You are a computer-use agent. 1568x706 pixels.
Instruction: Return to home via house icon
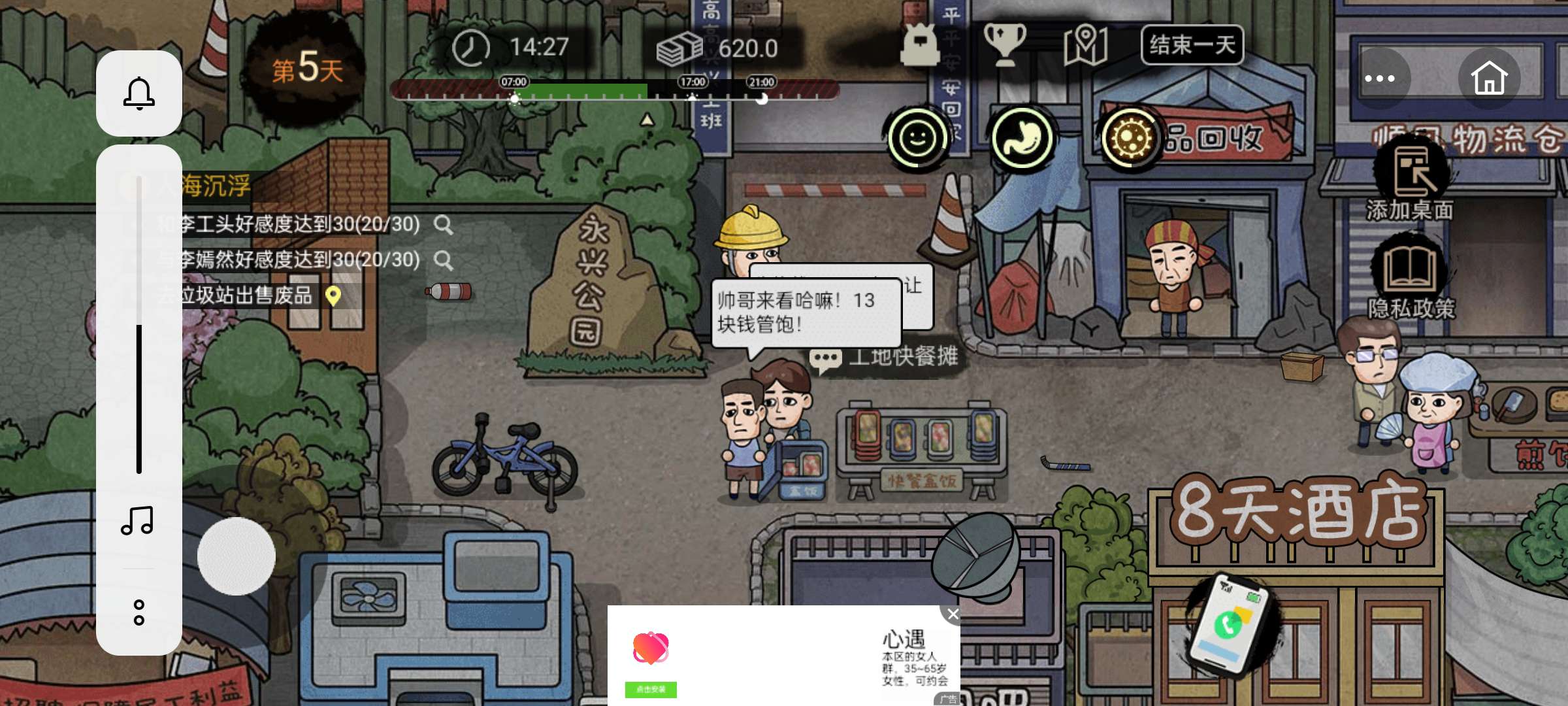click(x=1489, y=78)
